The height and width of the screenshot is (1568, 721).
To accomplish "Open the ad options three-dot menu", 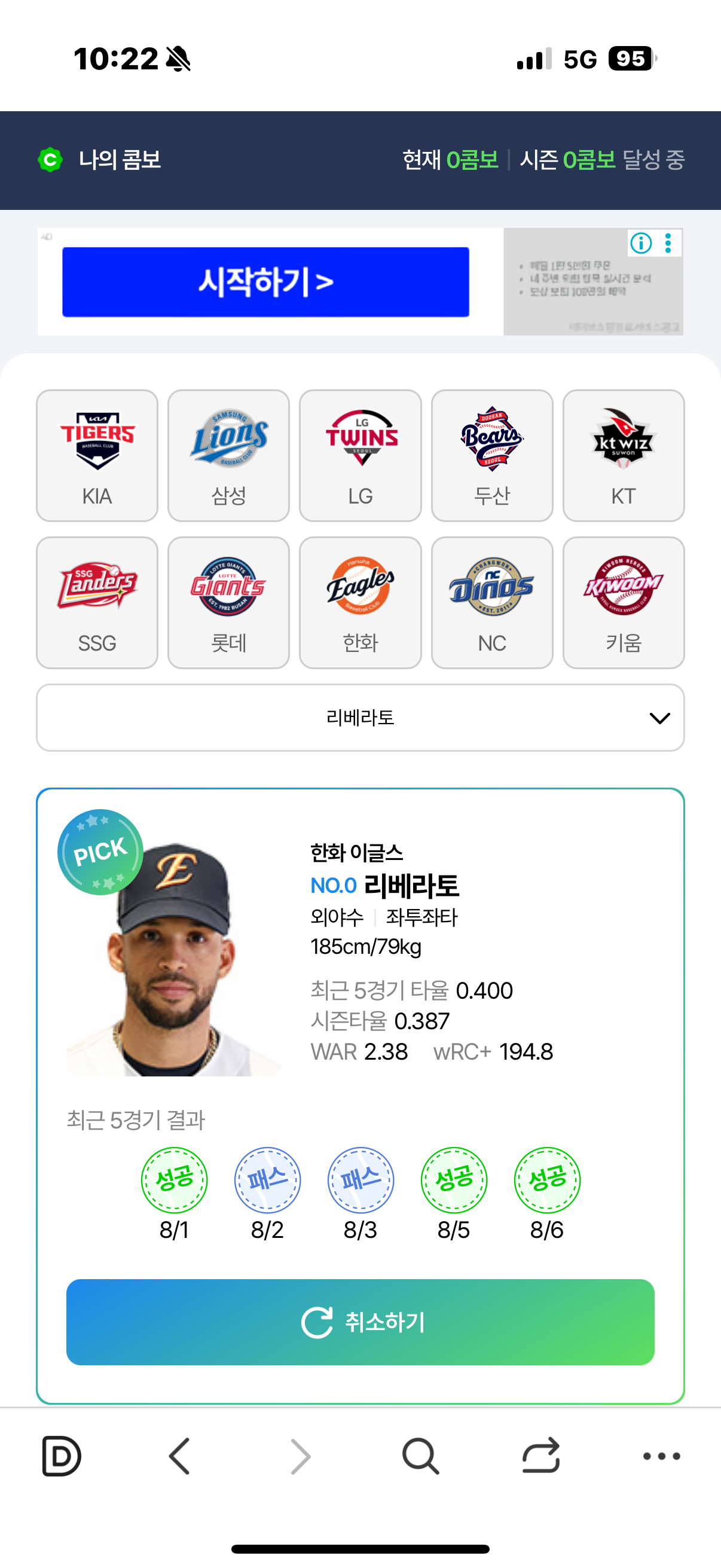I will 668,243.
